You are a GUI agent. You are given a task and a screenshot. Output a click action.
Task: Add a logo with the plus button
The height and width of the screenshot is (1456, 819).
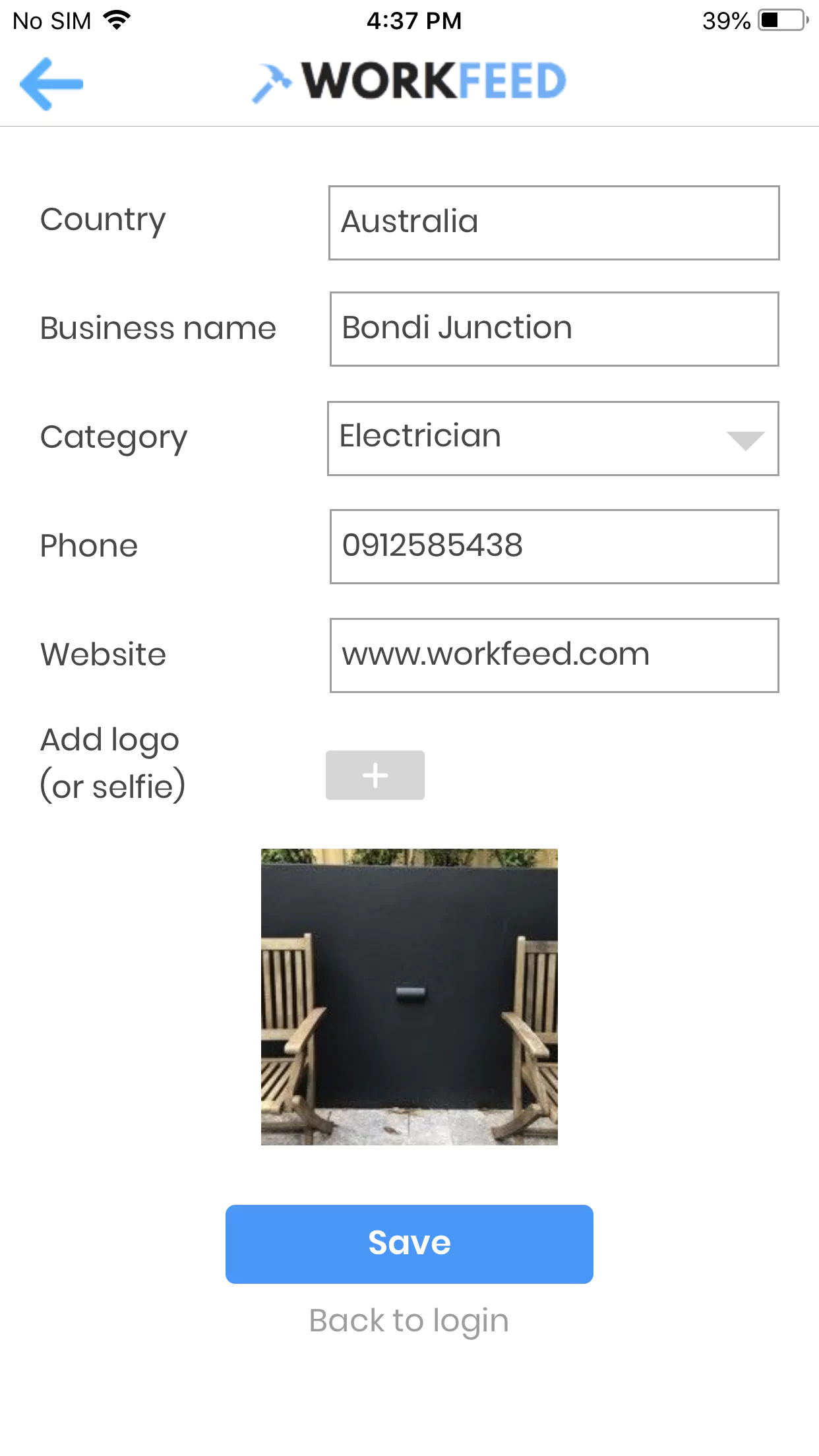pos(375,775)
